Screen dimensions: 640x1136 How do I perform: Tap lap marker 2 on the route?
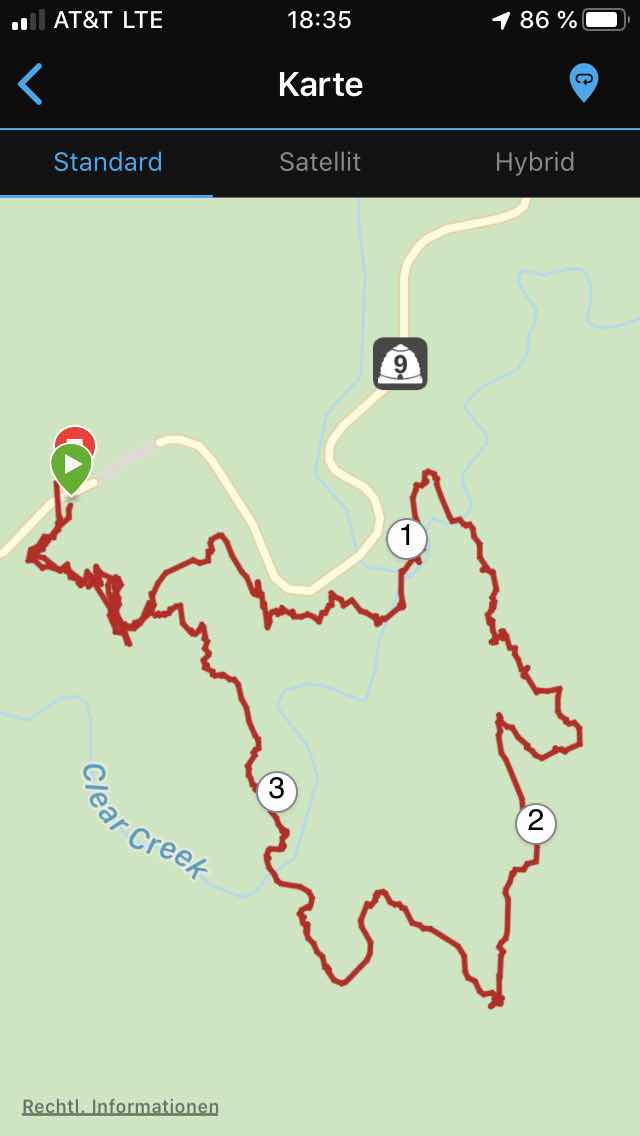[x=535, y=822]
